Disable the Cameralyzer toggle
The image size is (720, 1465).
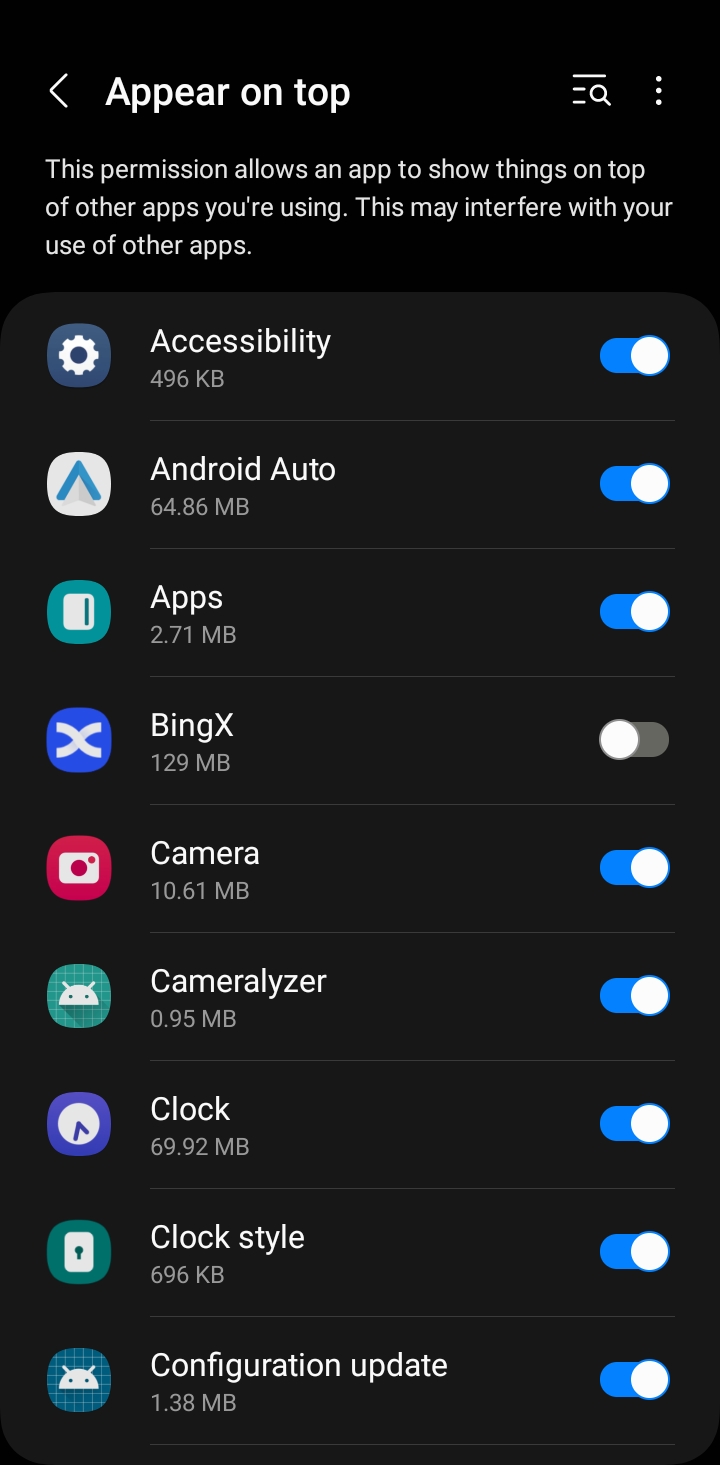[x=634, y=996]
